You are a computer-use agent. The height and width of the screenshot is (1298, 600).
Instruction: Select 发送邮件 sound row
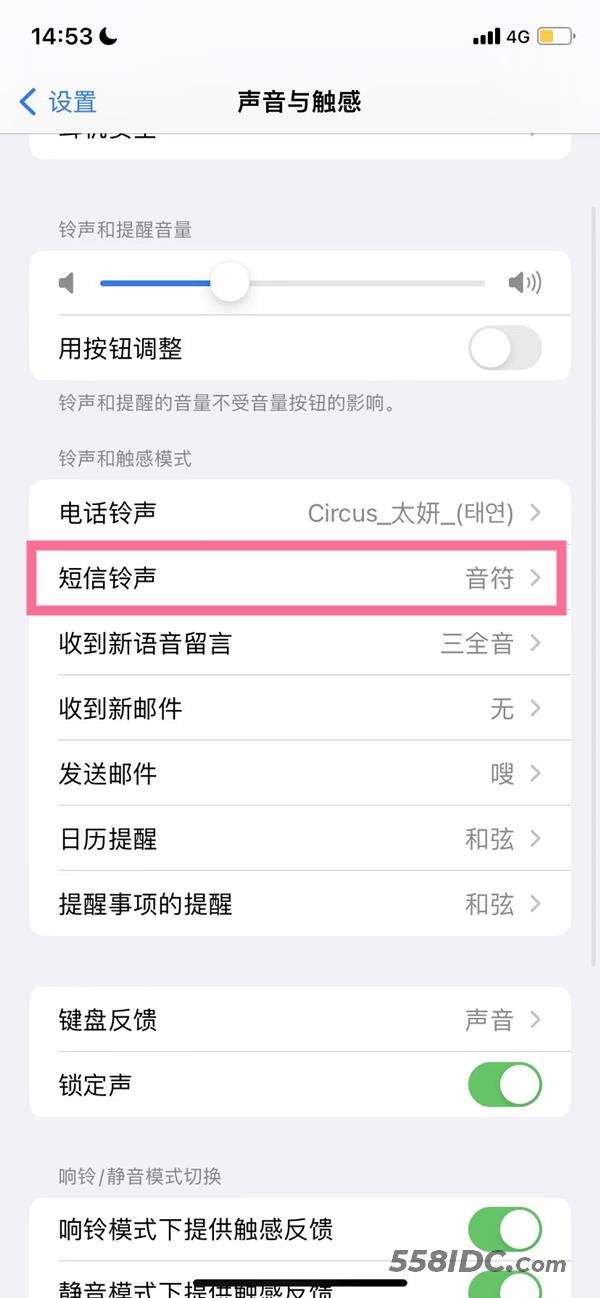point(300,774)
